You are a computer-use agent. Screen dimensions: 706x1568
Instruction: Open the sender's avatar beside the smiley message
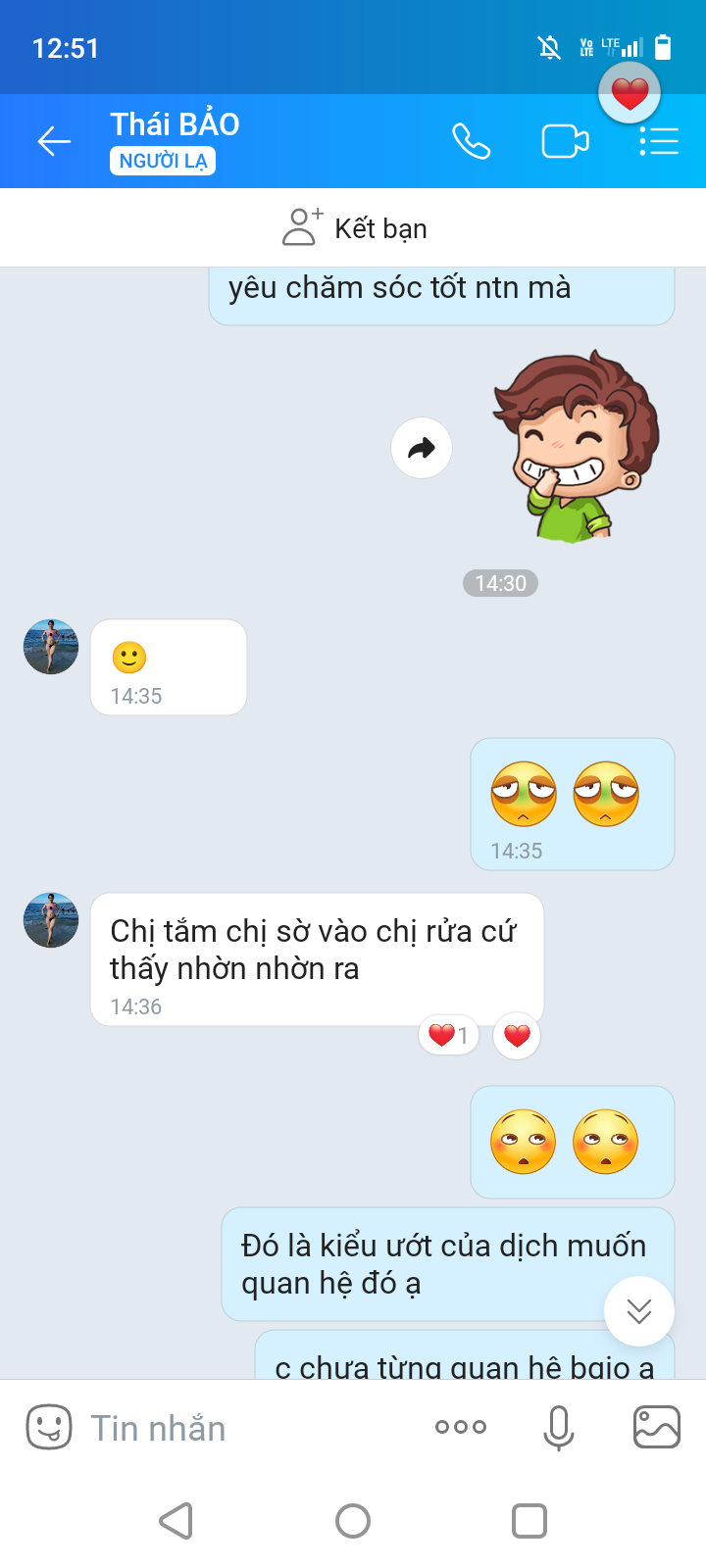click(x=51, y=647)
